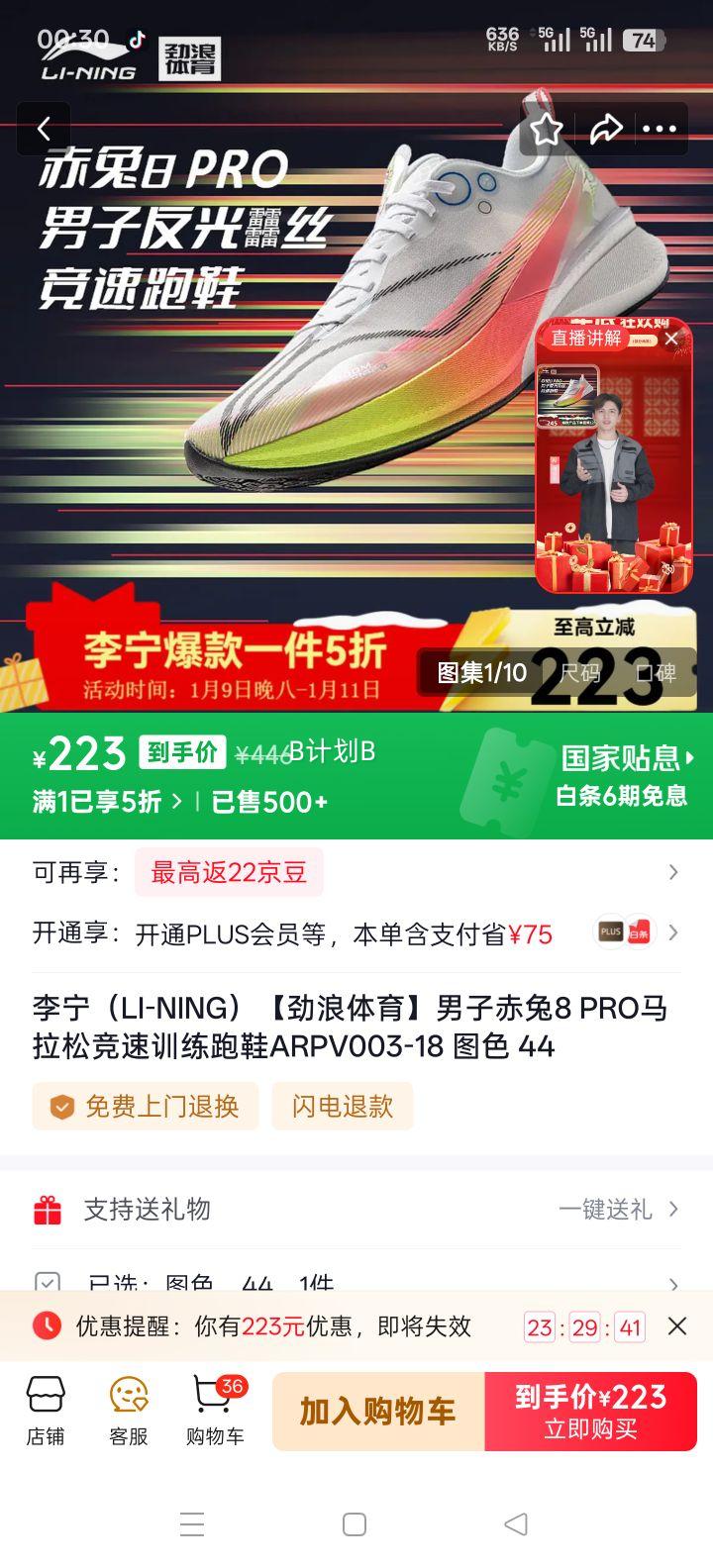Expand the 最高返22京豆 rewards row

(674, 872)
